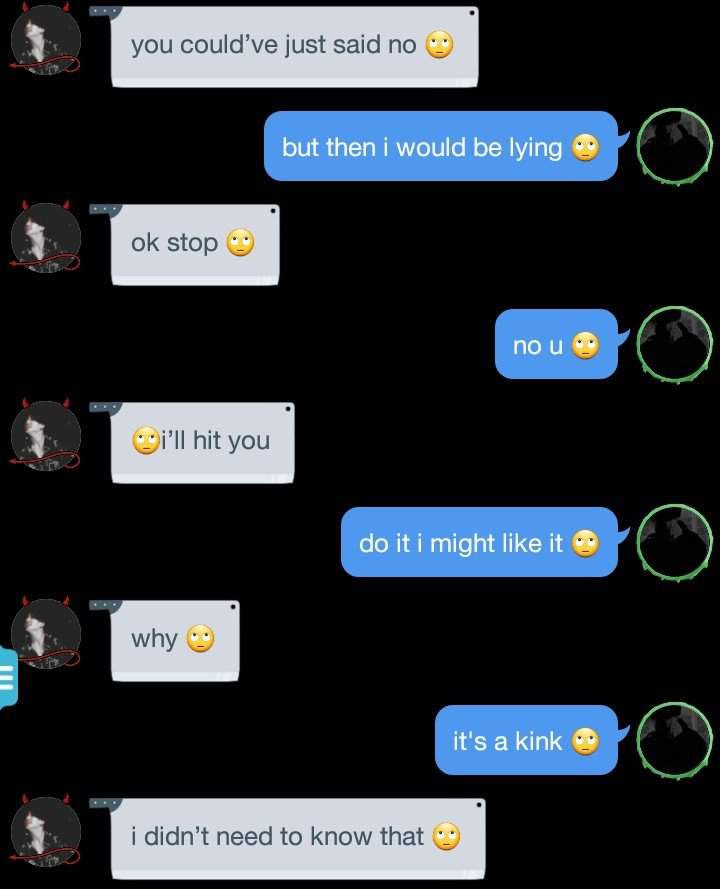Open the avatar by "i didn't need to know that"

pos(45,833)
